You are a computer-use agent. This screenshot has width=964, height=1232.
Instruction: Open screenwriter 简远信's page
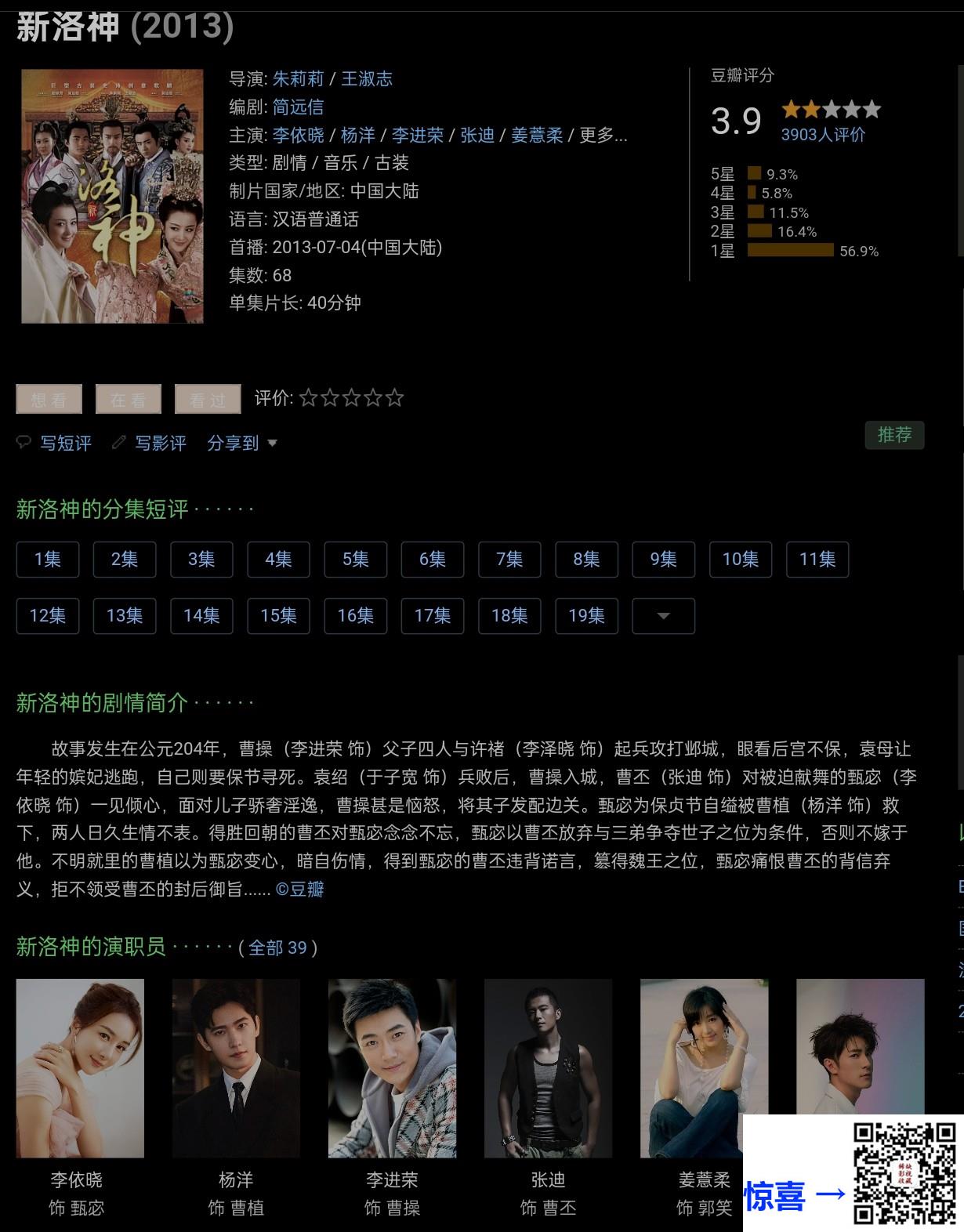pos(298,107)
